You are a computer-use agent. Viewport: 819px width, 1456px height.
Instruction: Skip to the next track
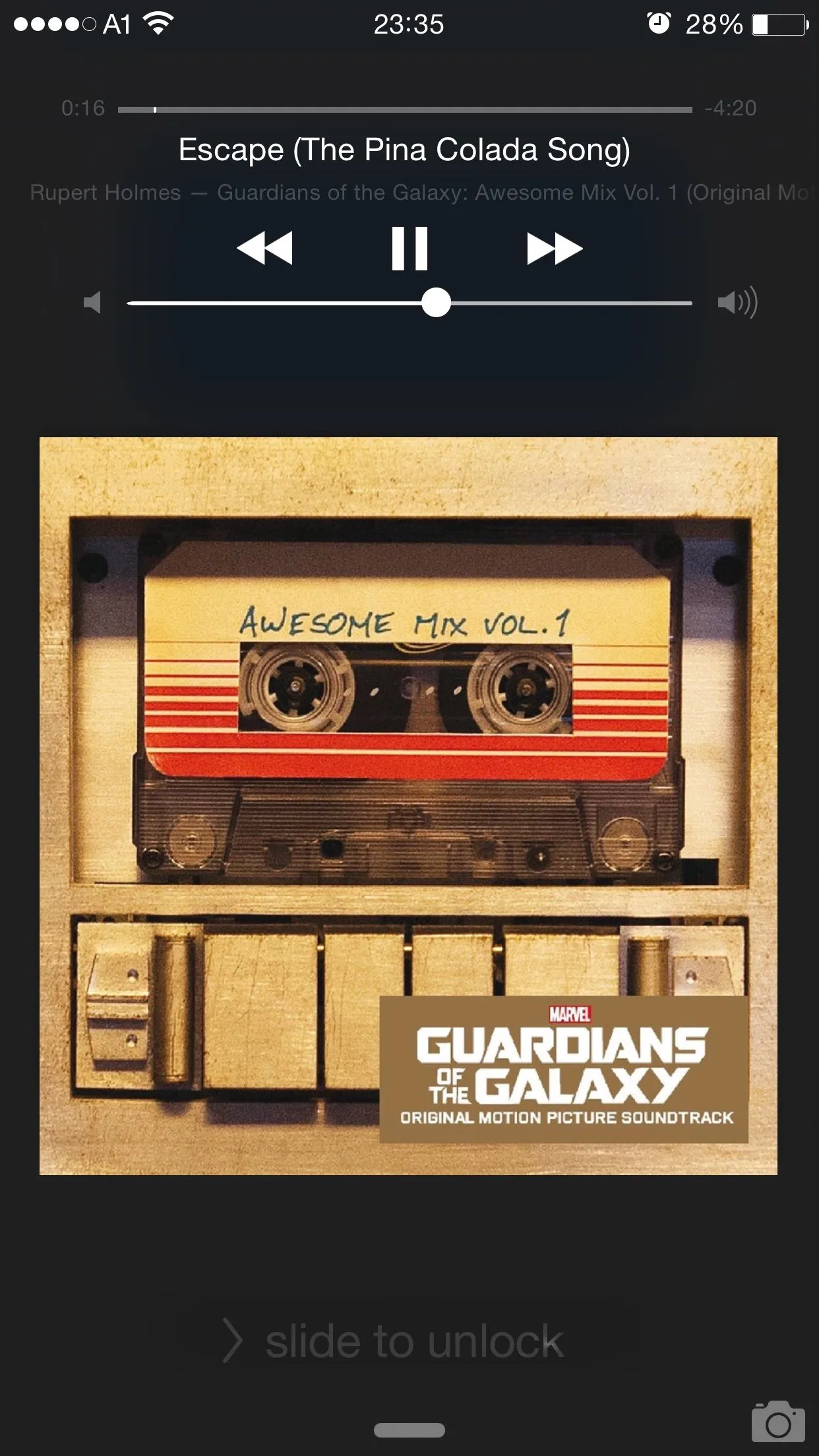click(555, 249)
